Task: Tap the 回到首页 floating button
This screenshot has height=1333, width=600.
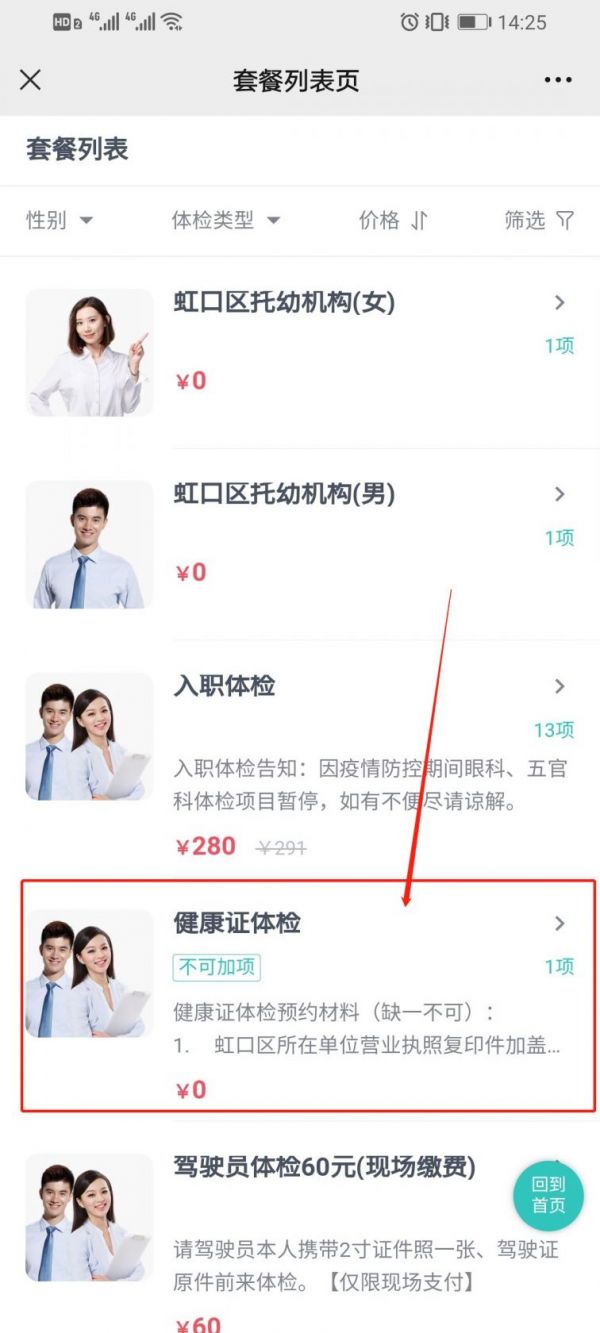Action: pos(548,1195)
